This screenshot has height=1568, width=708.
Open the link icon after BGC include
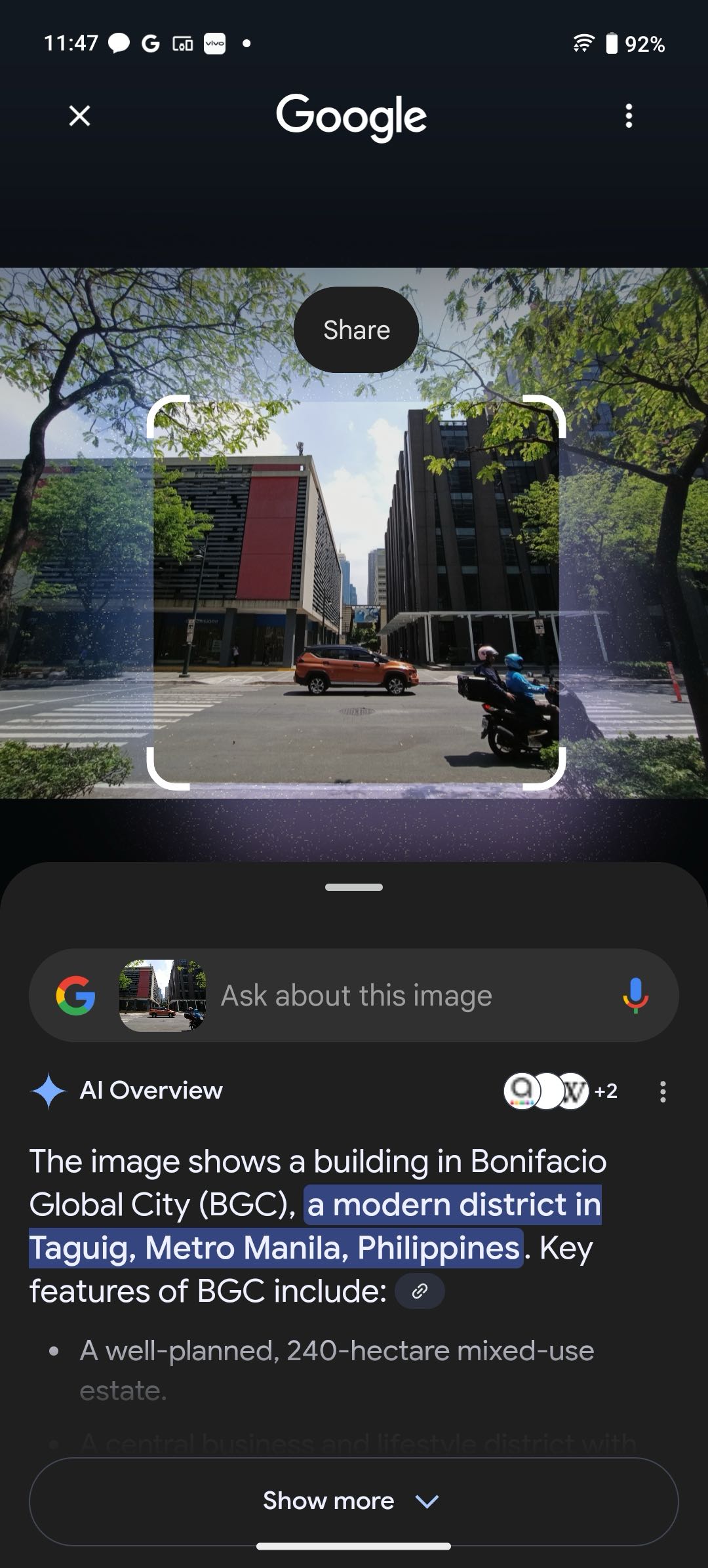[x=420, y=1291]
